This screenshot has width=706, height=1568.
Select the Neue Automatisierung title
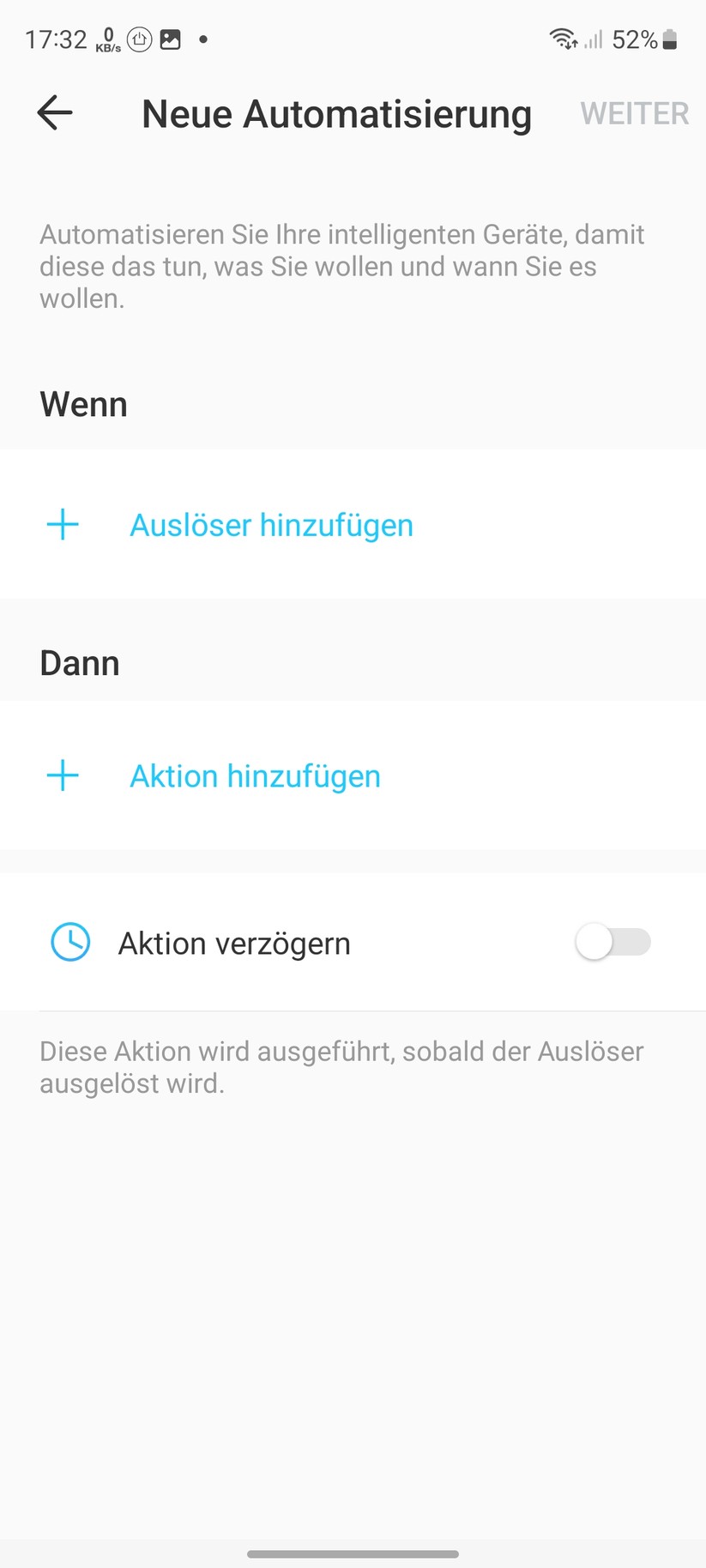(337, 112)
